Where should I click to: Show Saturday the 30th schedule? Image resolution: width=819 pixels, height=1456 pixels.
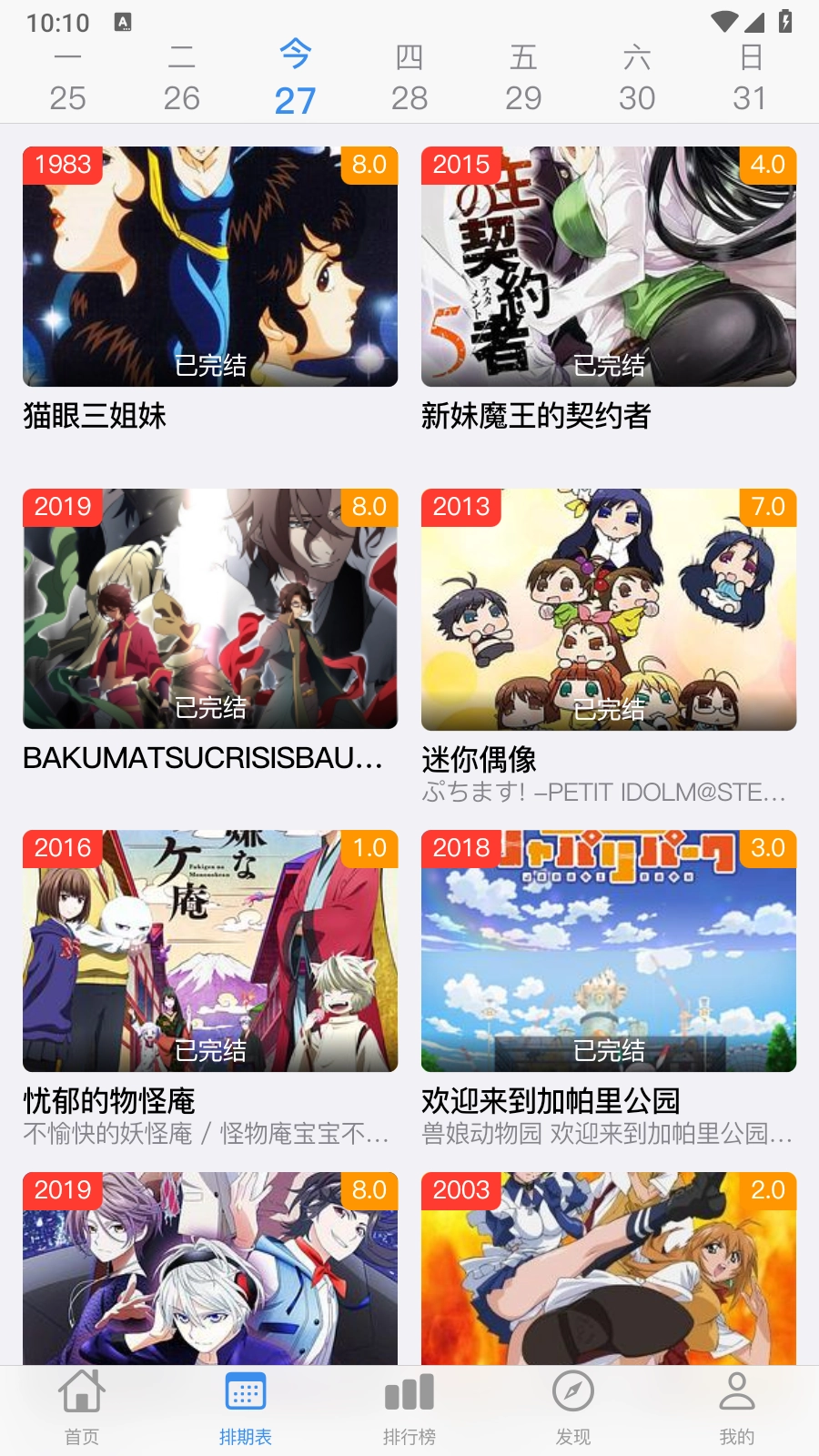tap(637, 79)
